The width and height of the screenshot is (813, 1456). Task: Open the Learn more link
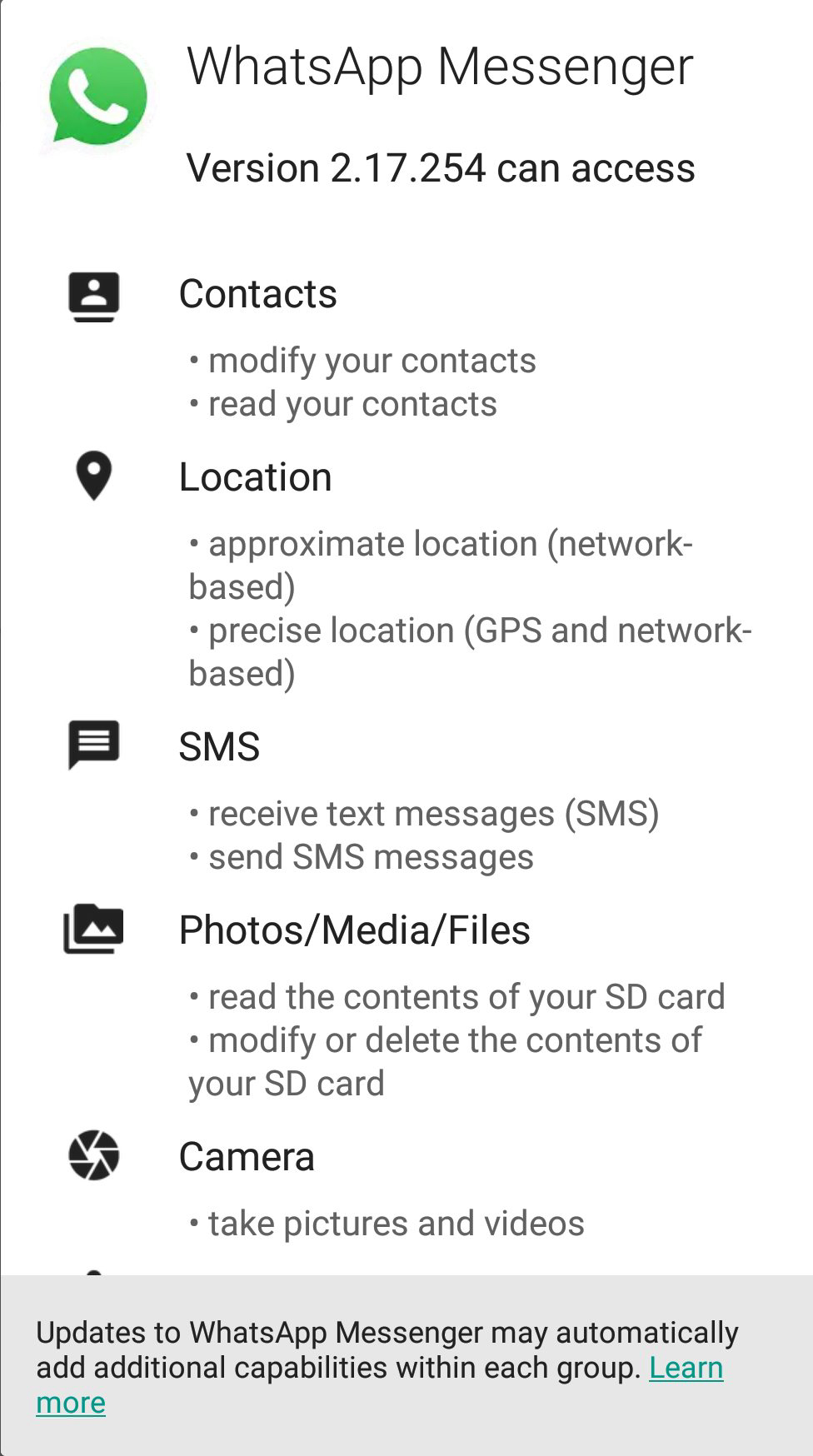(x=686, y=1368)
